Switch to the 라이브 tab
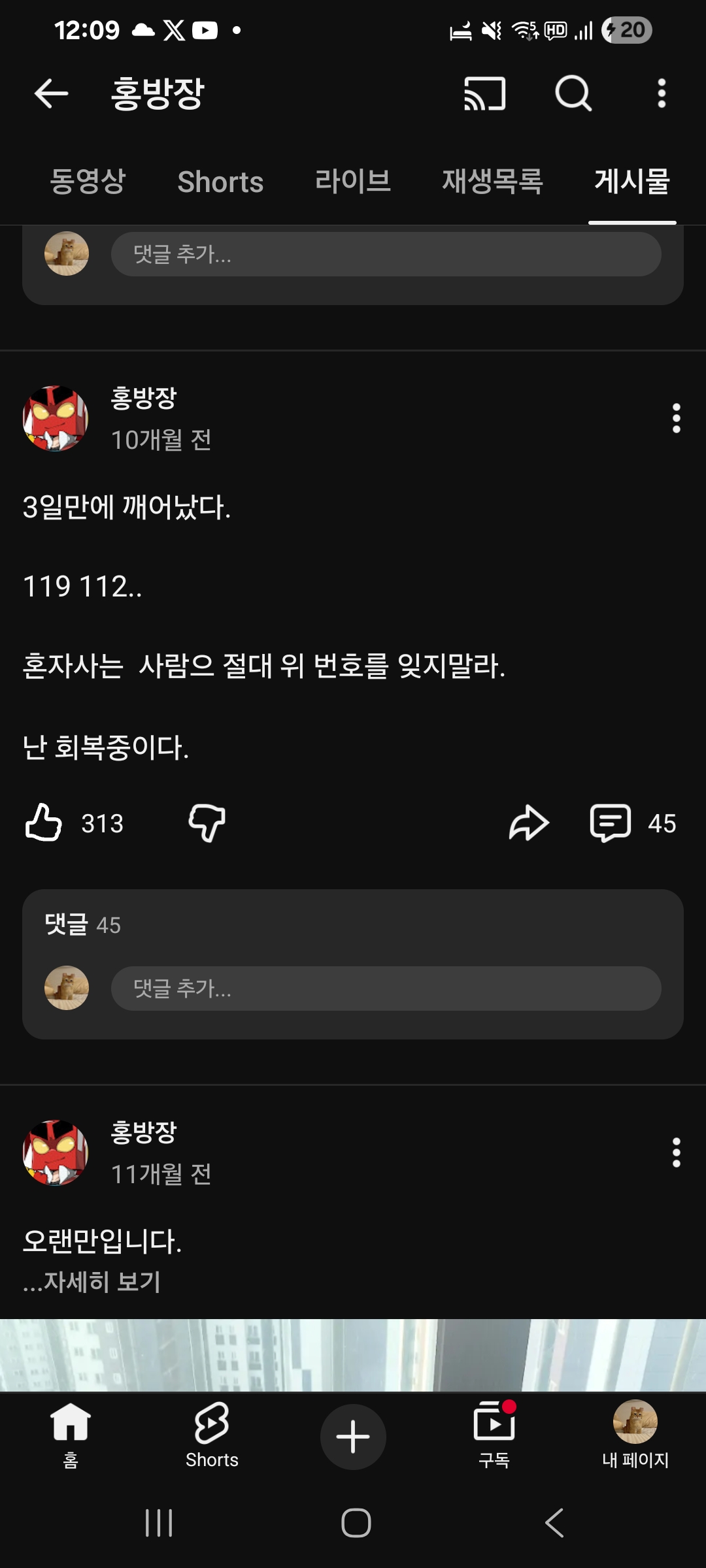Screen dimensions: 706x1568 pos(353,182)
